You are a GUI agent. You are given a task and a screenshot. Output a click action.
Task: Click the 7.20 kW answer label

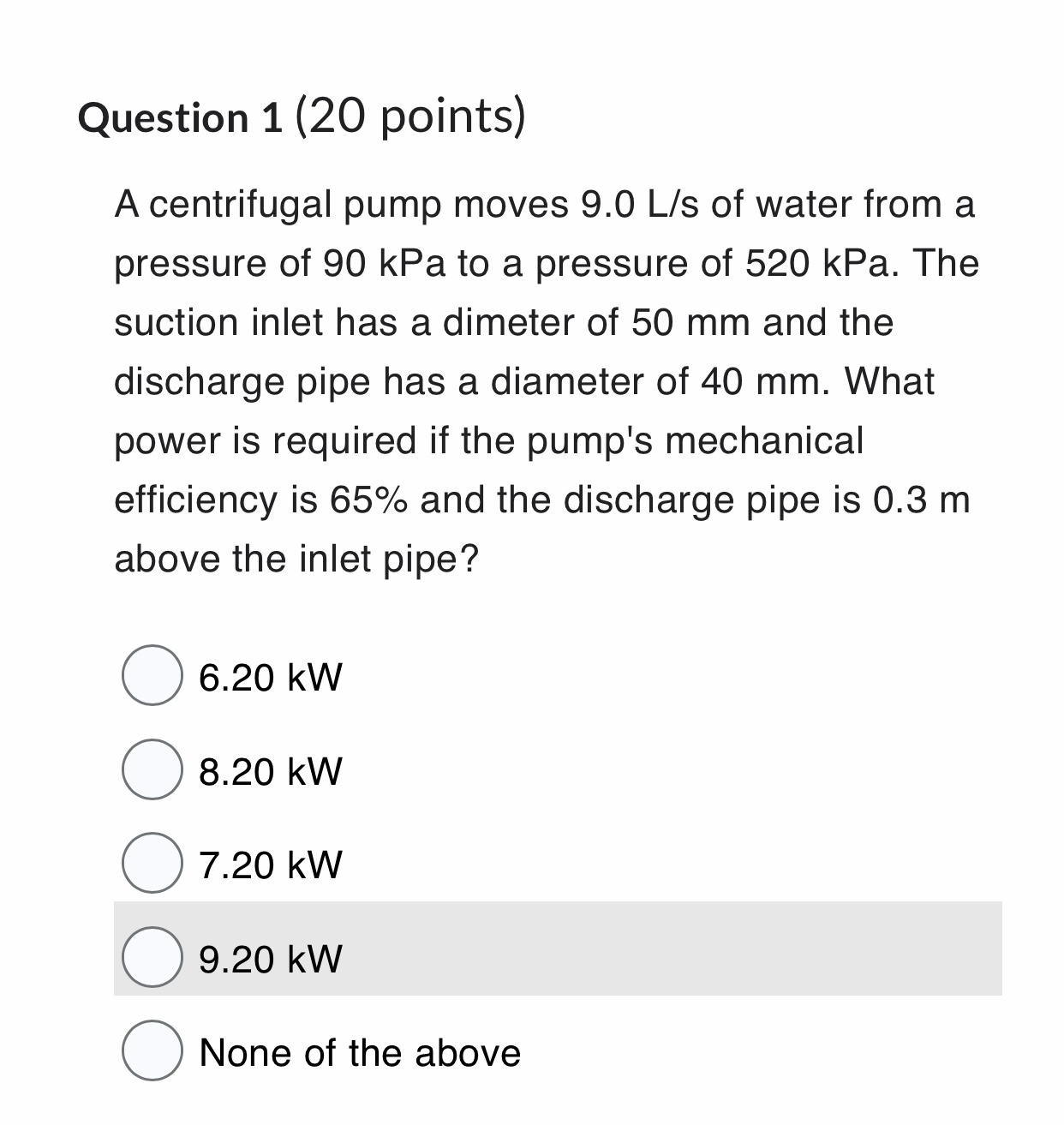pos(270,865)
